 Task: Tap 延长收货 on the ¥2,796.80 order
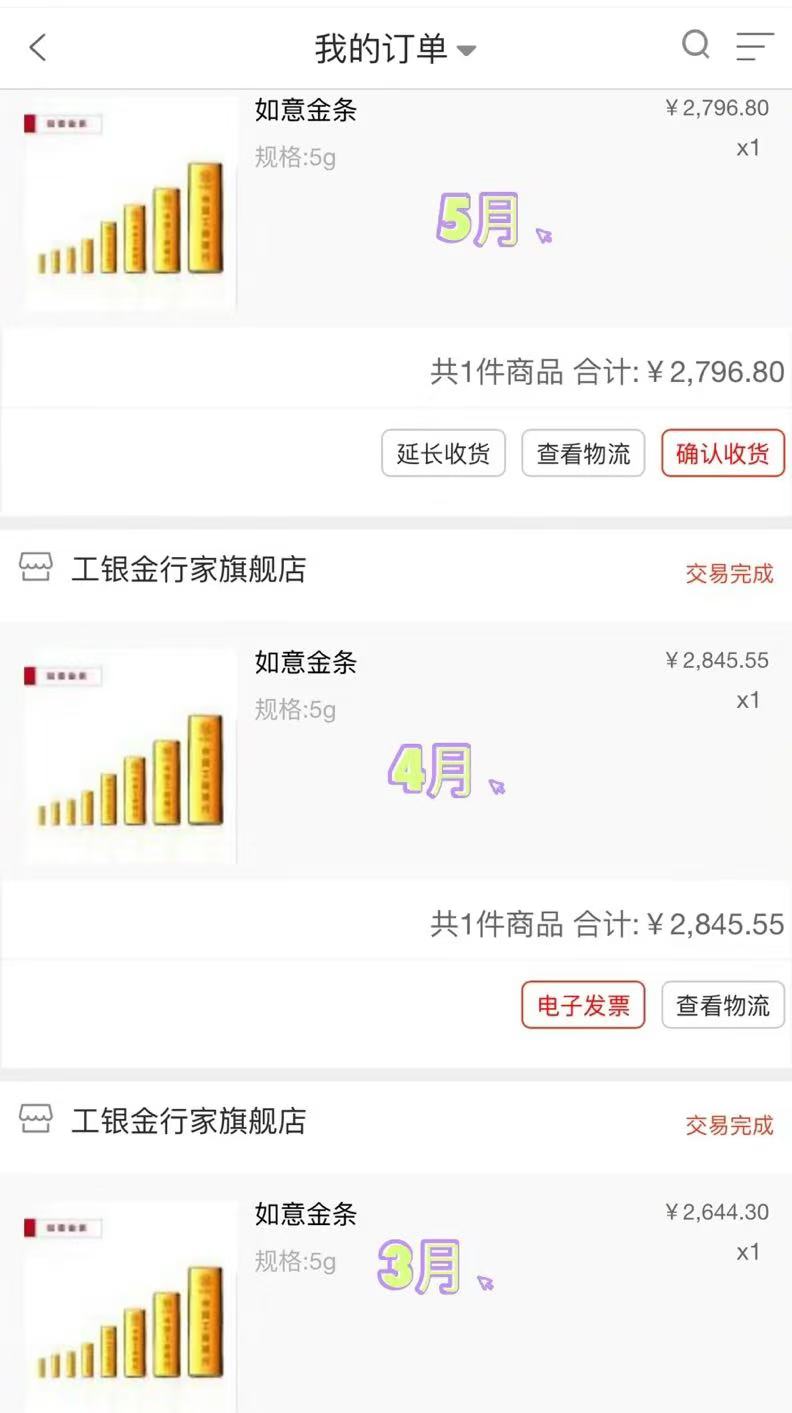click(443, 453)
